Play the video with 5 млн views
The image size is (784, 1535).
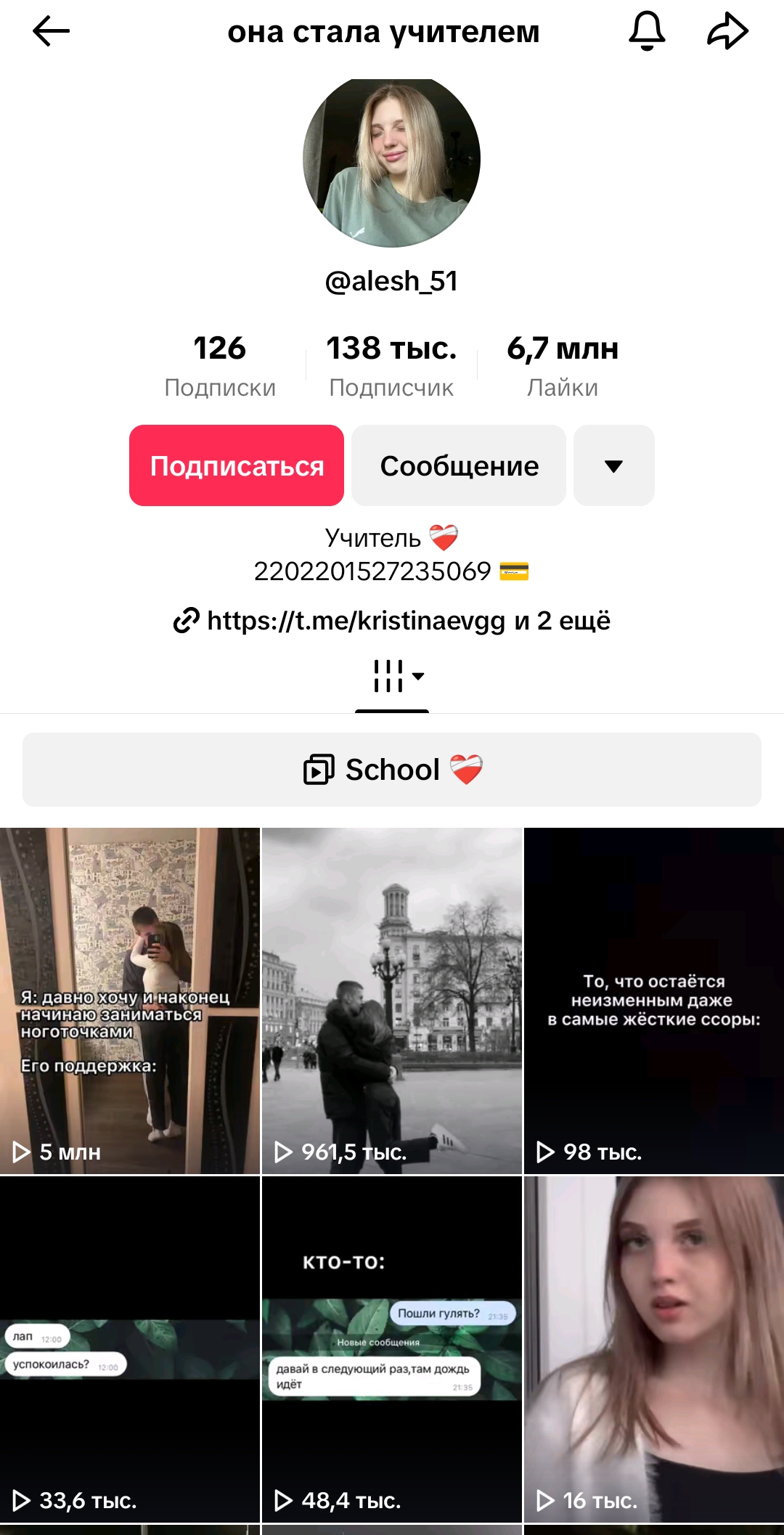click(x=130, y=1001)
